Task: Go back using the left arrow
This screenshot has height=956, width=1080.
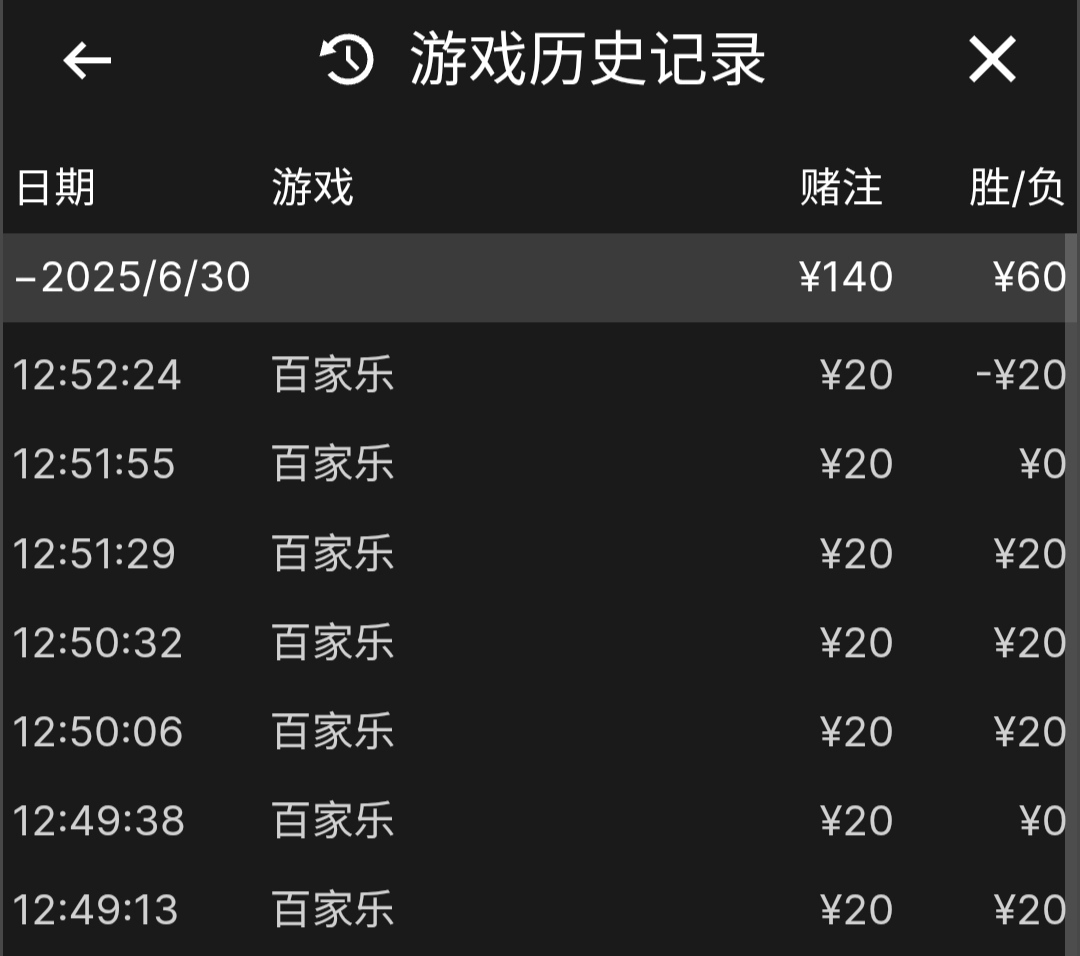Action: tap(87, 61)
